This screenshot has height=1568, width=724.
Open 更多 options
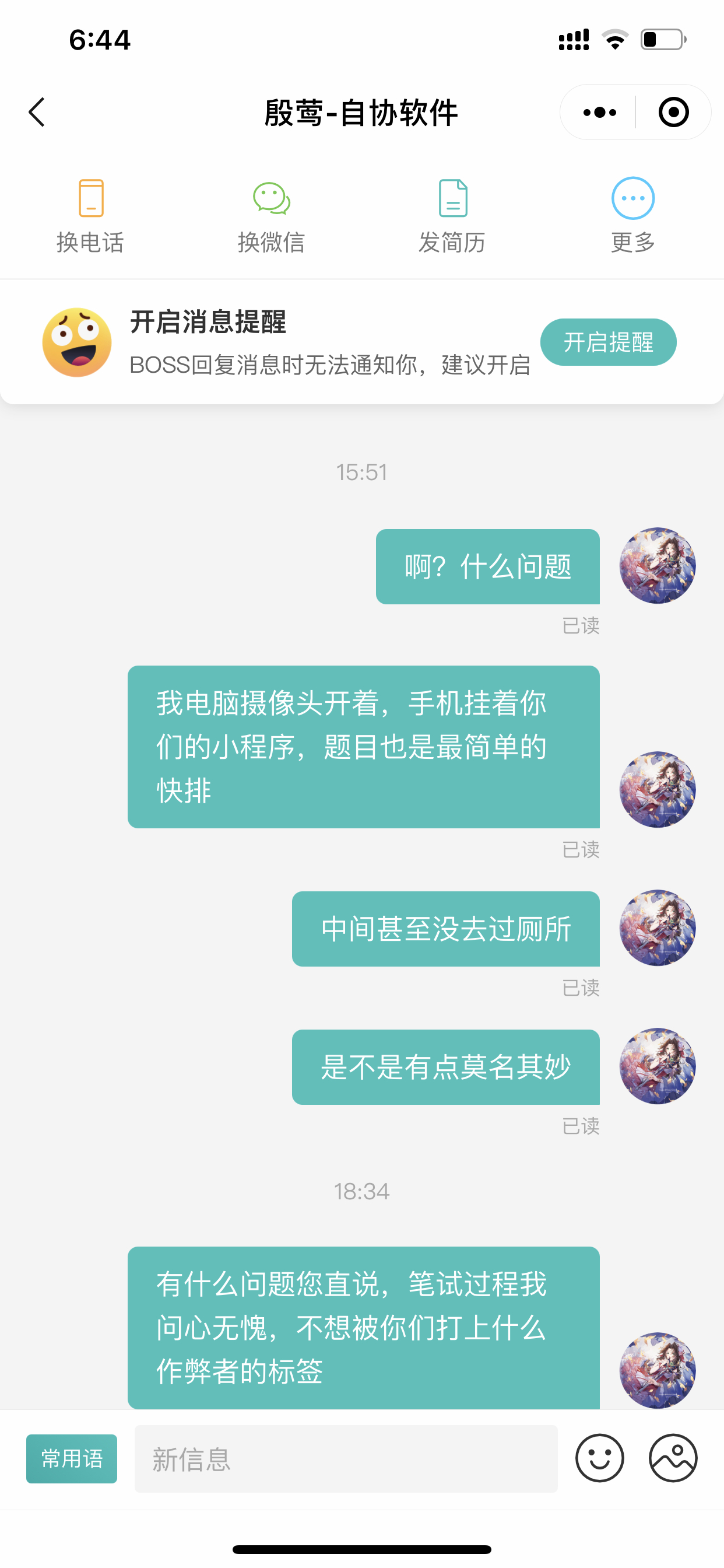[632, 215]
